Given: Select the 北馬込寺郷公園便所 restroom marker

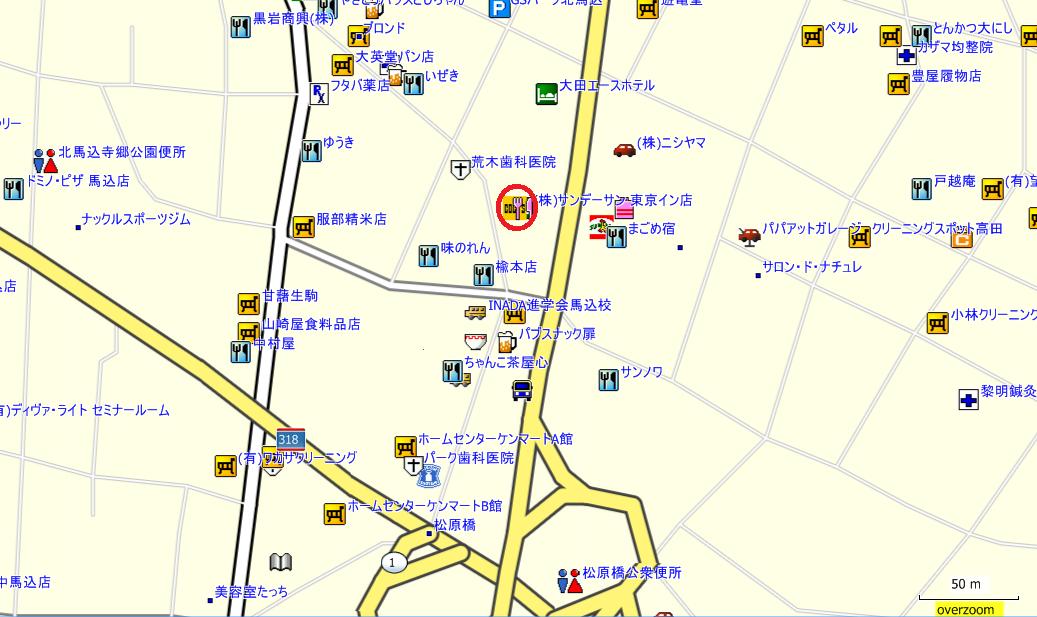Looking at the screenshot, I should tap(45, 160).
